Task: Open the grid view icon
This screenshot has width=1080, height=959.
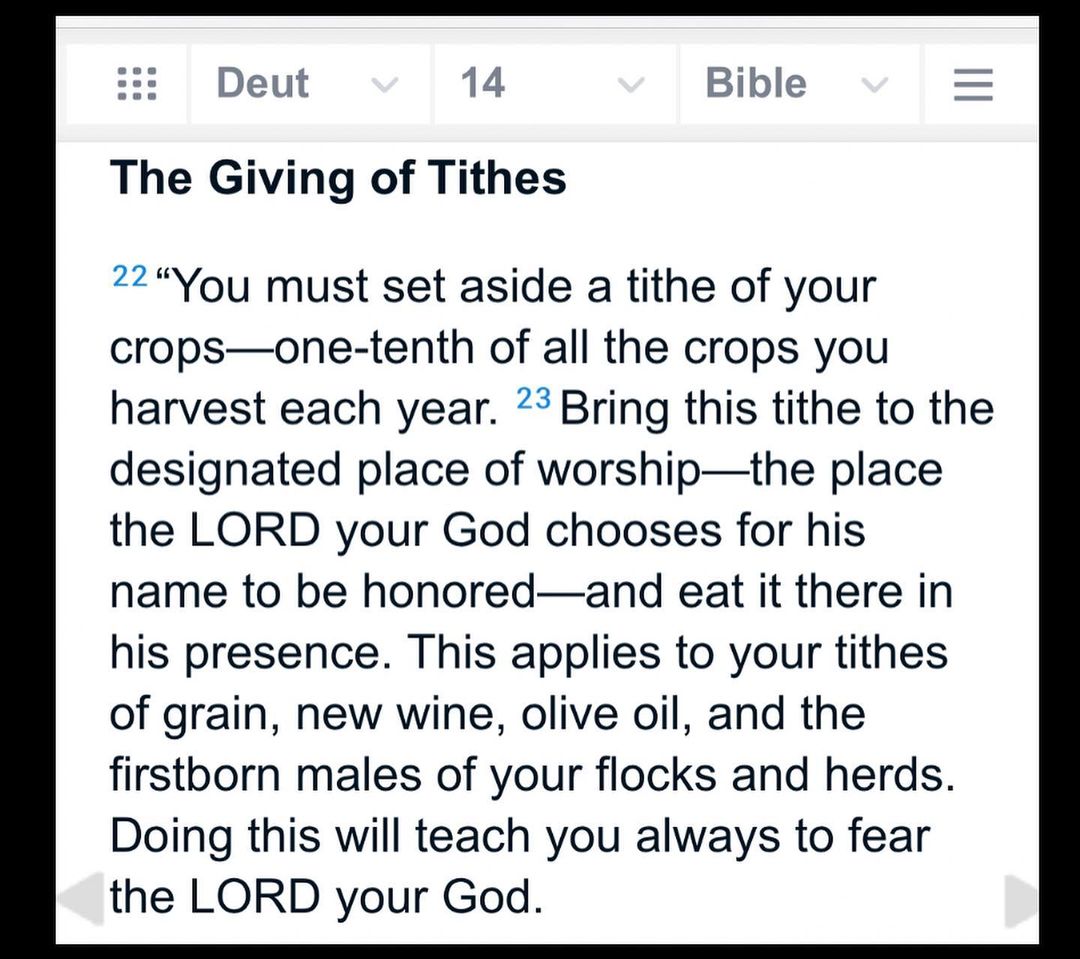Action: (137, 84)
